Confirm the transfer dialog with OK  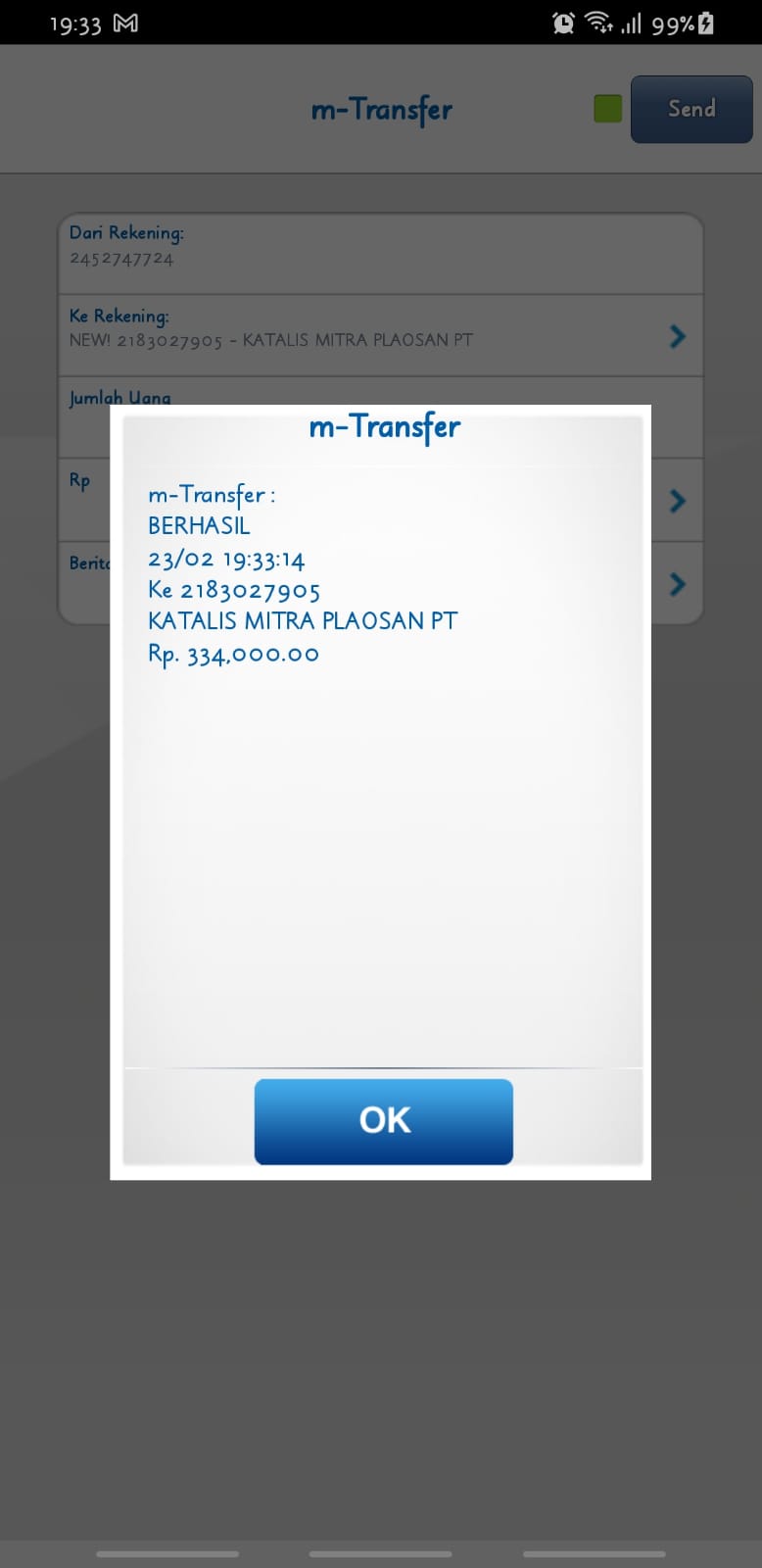click(x=383, y=1121)
